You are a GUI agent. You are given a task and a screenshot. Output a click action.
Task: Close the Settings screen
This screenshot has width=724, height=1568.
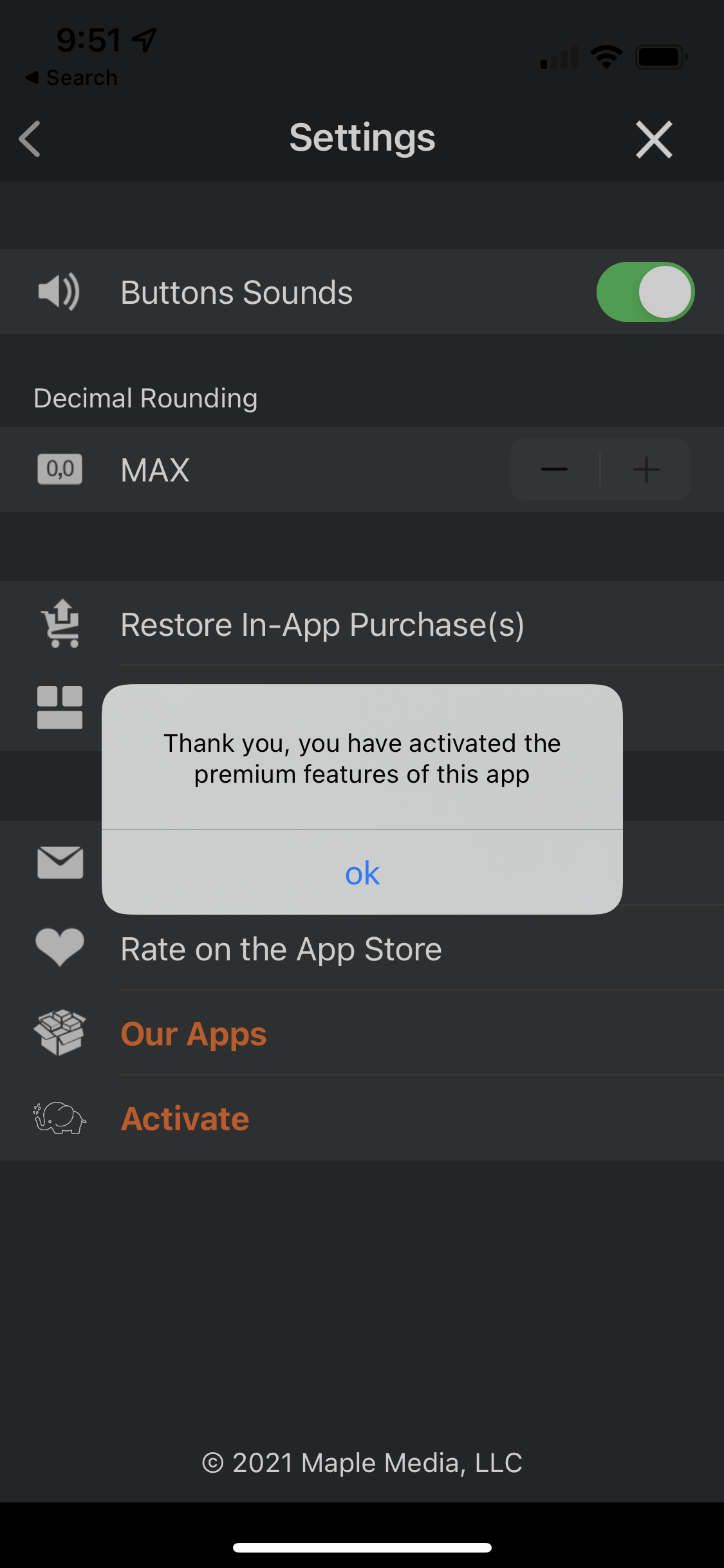[x=654, y=139]
